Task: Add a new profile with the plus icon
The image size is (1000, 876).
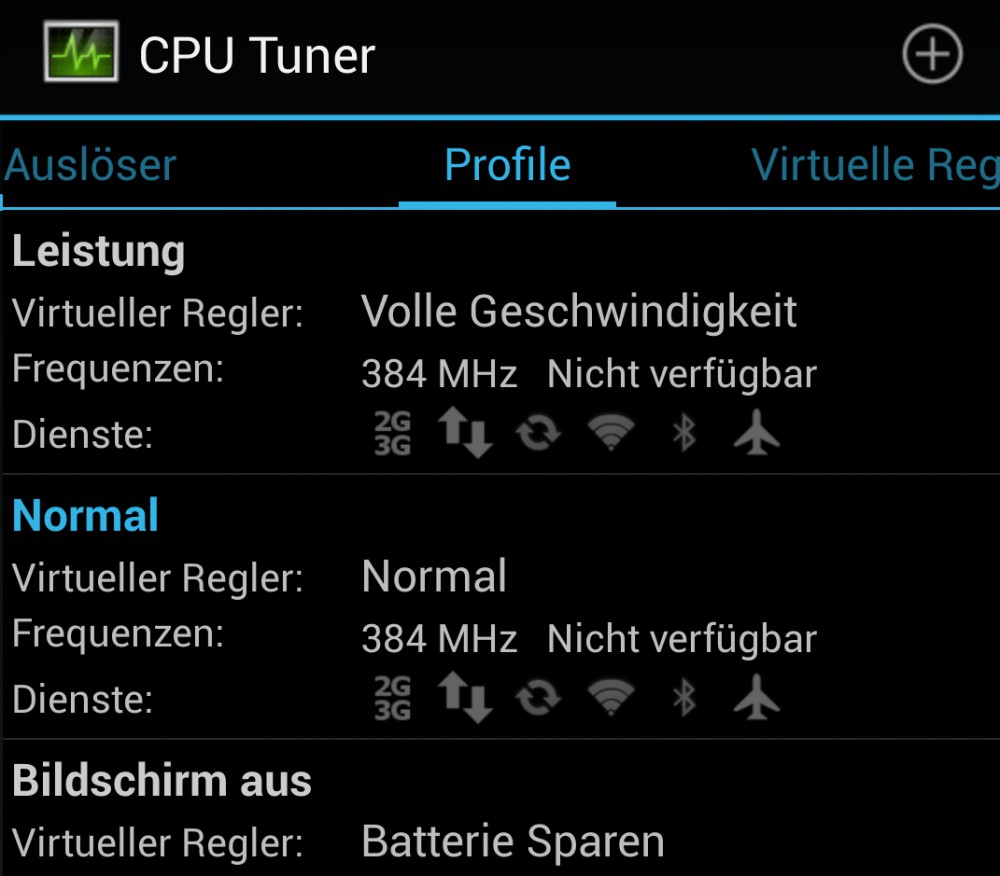Action: coord(932,55)
